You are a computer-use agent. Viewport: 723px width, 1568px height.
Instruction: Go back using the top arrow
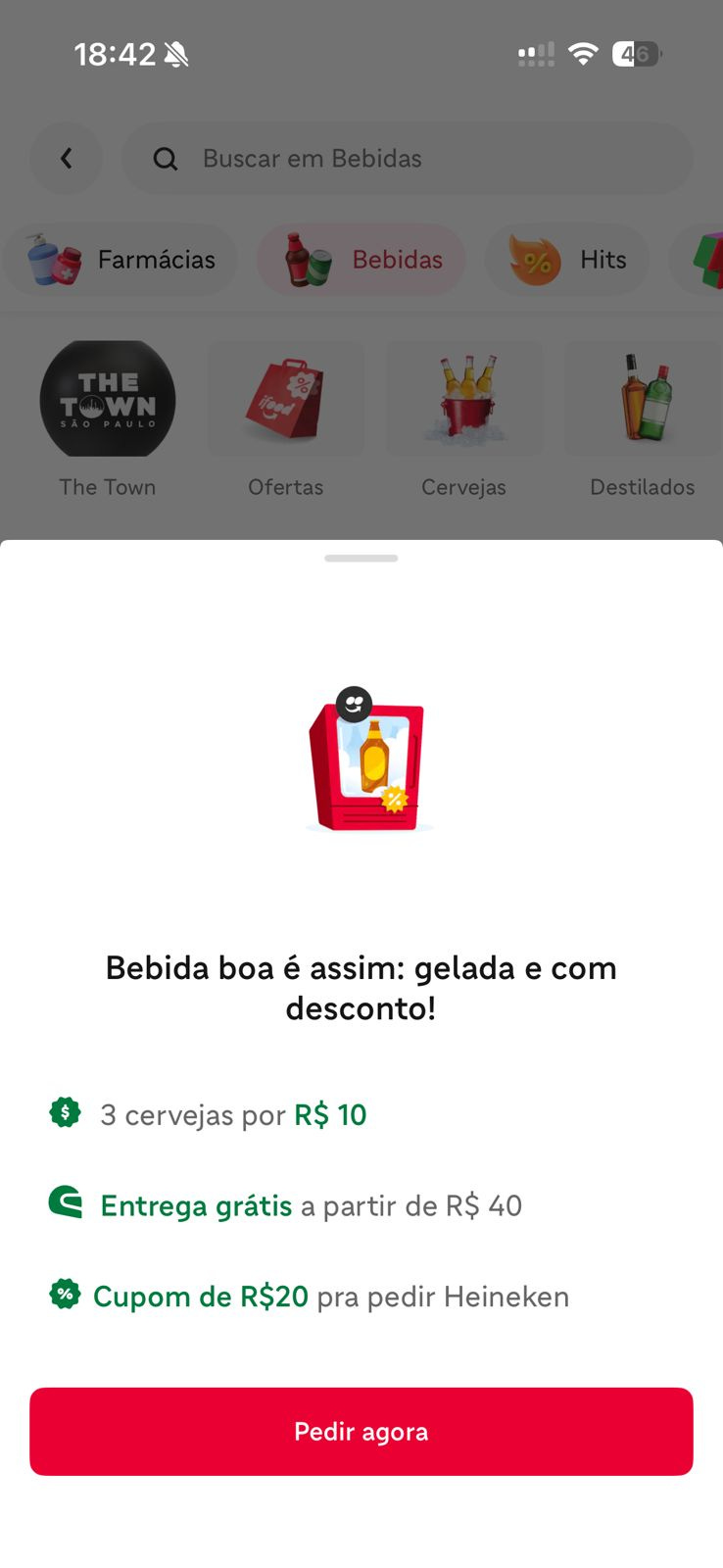tap(67, 158)
